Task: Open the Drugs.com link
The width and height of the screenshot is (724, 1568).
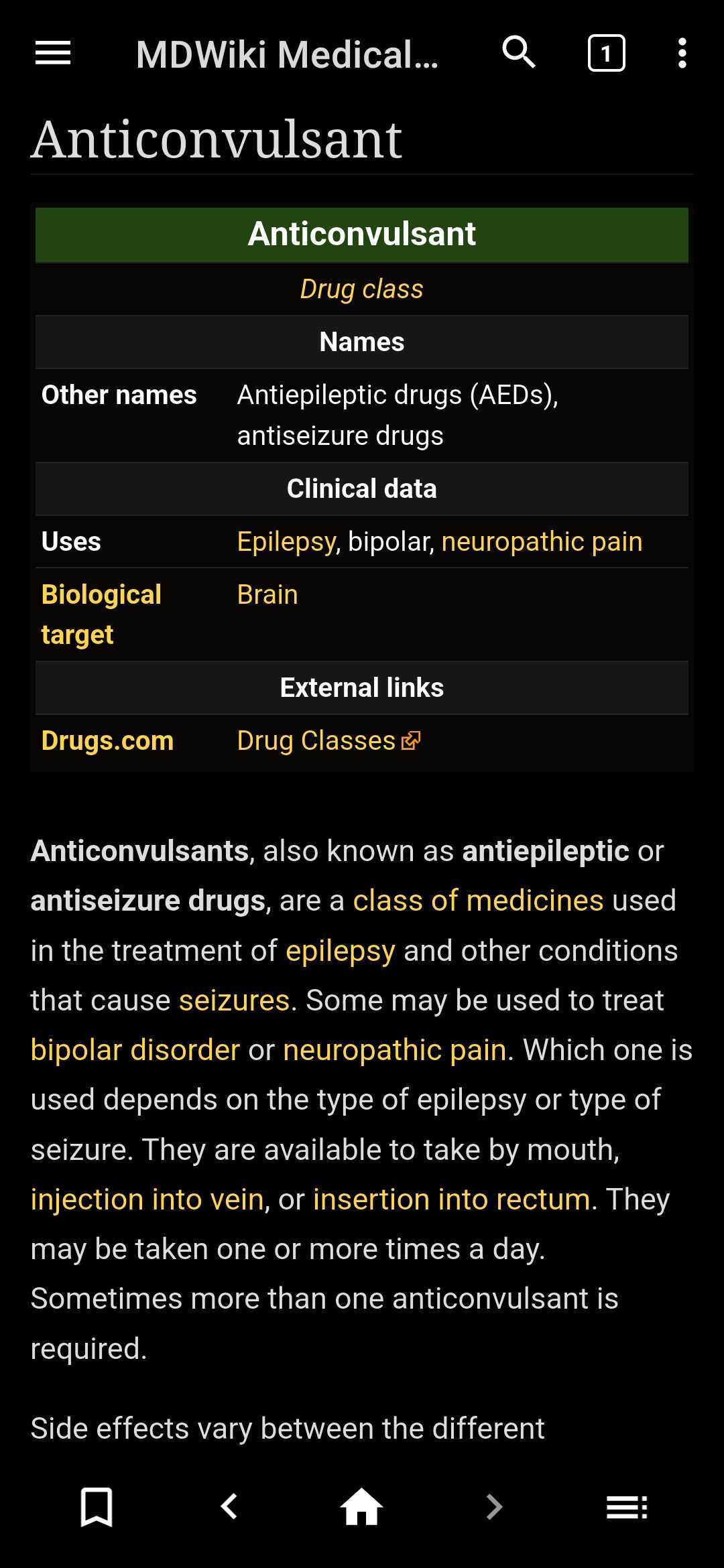Action: coord(107,740)
